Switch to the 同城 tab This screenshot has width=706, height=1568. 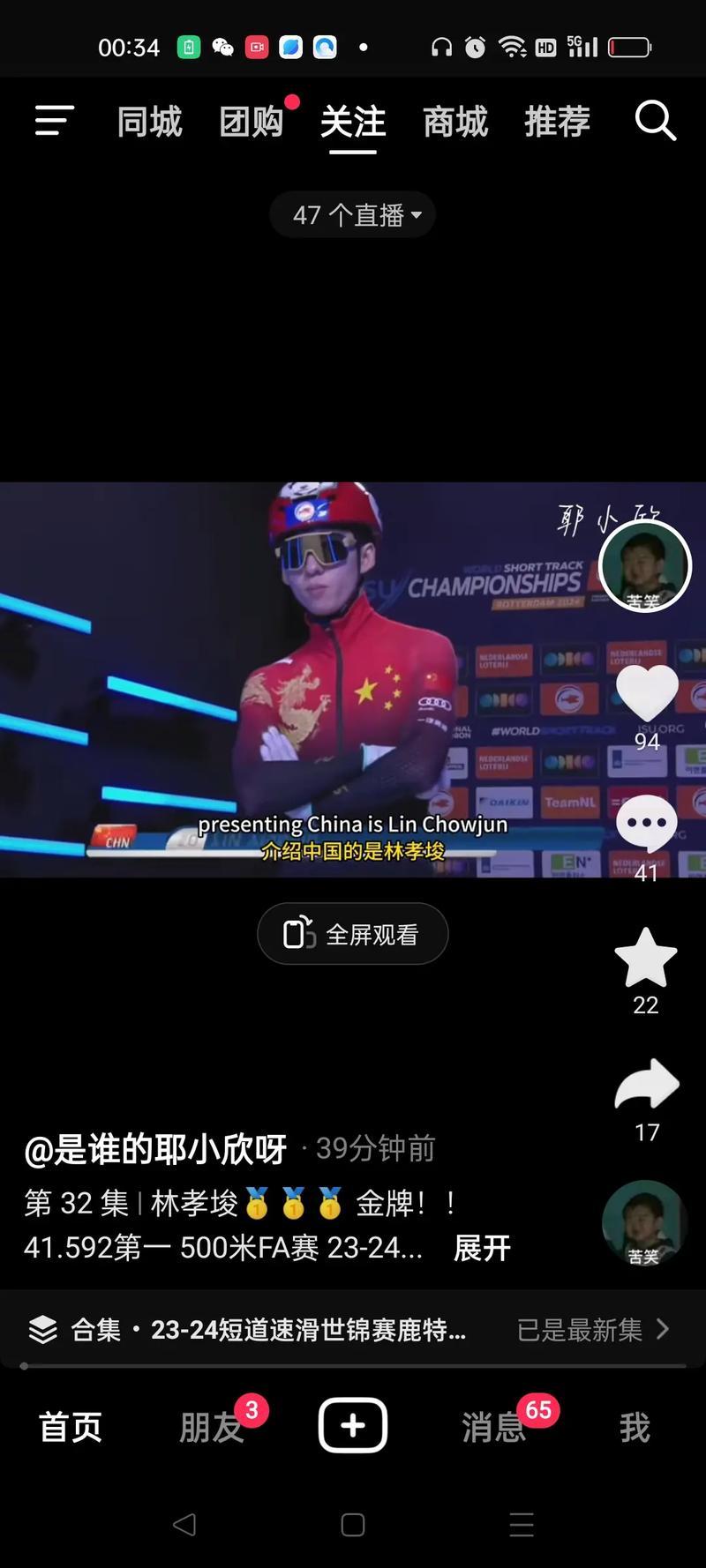tap(149, 122)
